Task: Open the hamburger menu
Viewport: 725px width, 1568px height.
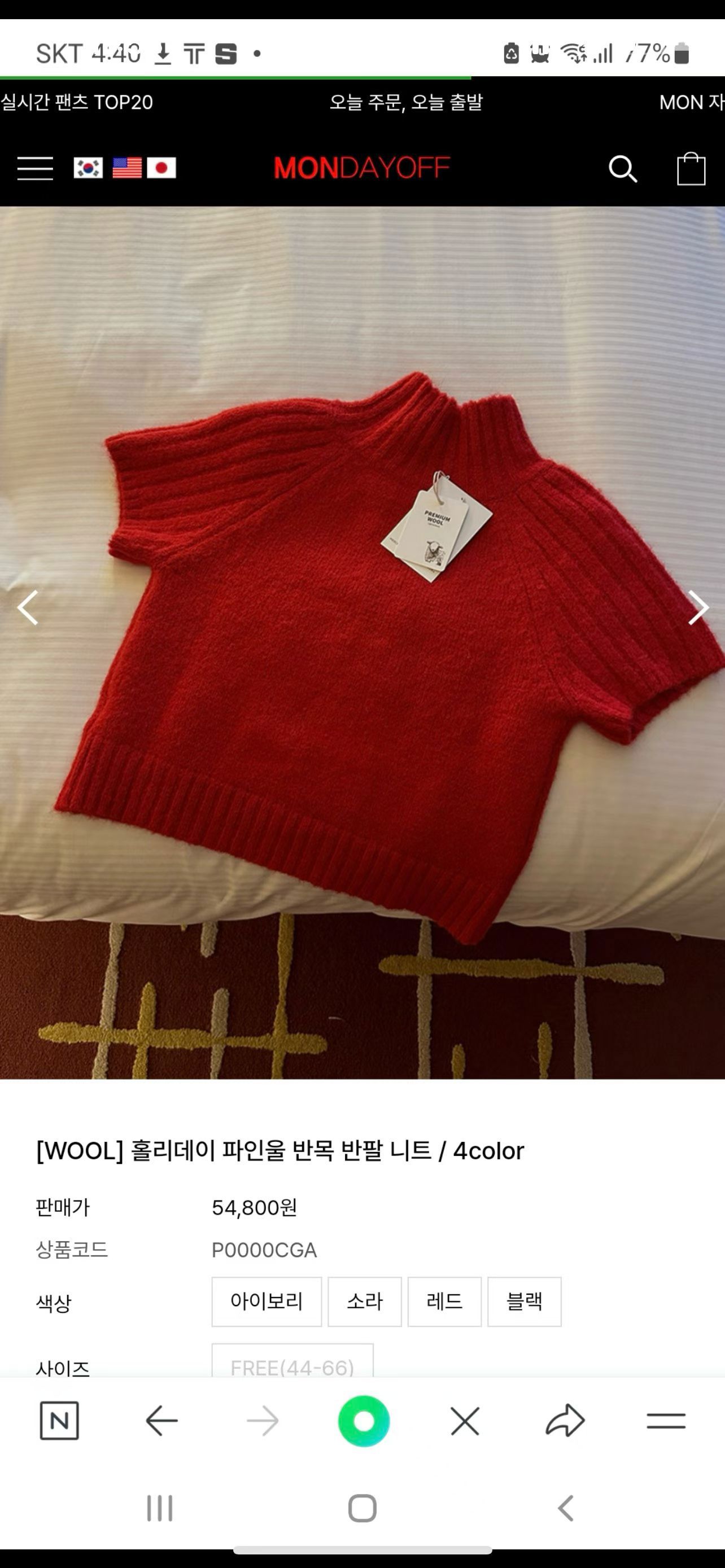Action: [34, 168]
